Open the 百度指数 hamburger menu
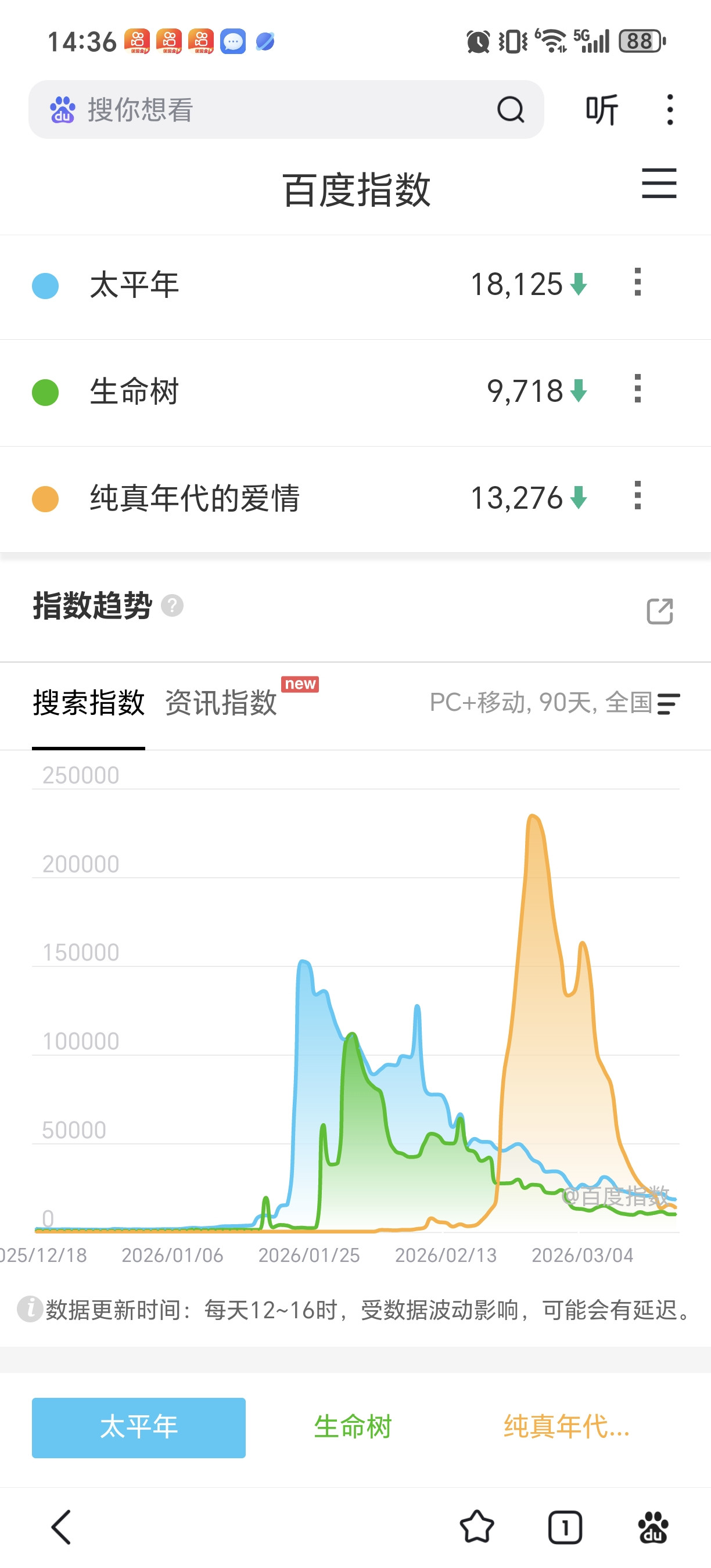Viewport: 711px width, 1568px height. pyautogui.click(x=659, y=184)
